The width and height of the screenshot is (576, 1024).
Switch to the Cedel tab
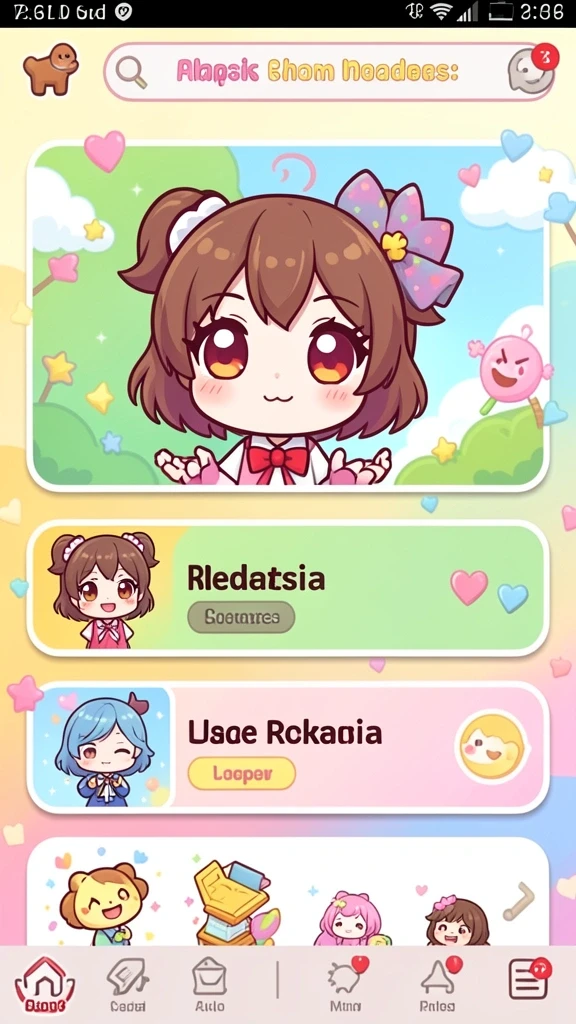(x=127, y=984)
